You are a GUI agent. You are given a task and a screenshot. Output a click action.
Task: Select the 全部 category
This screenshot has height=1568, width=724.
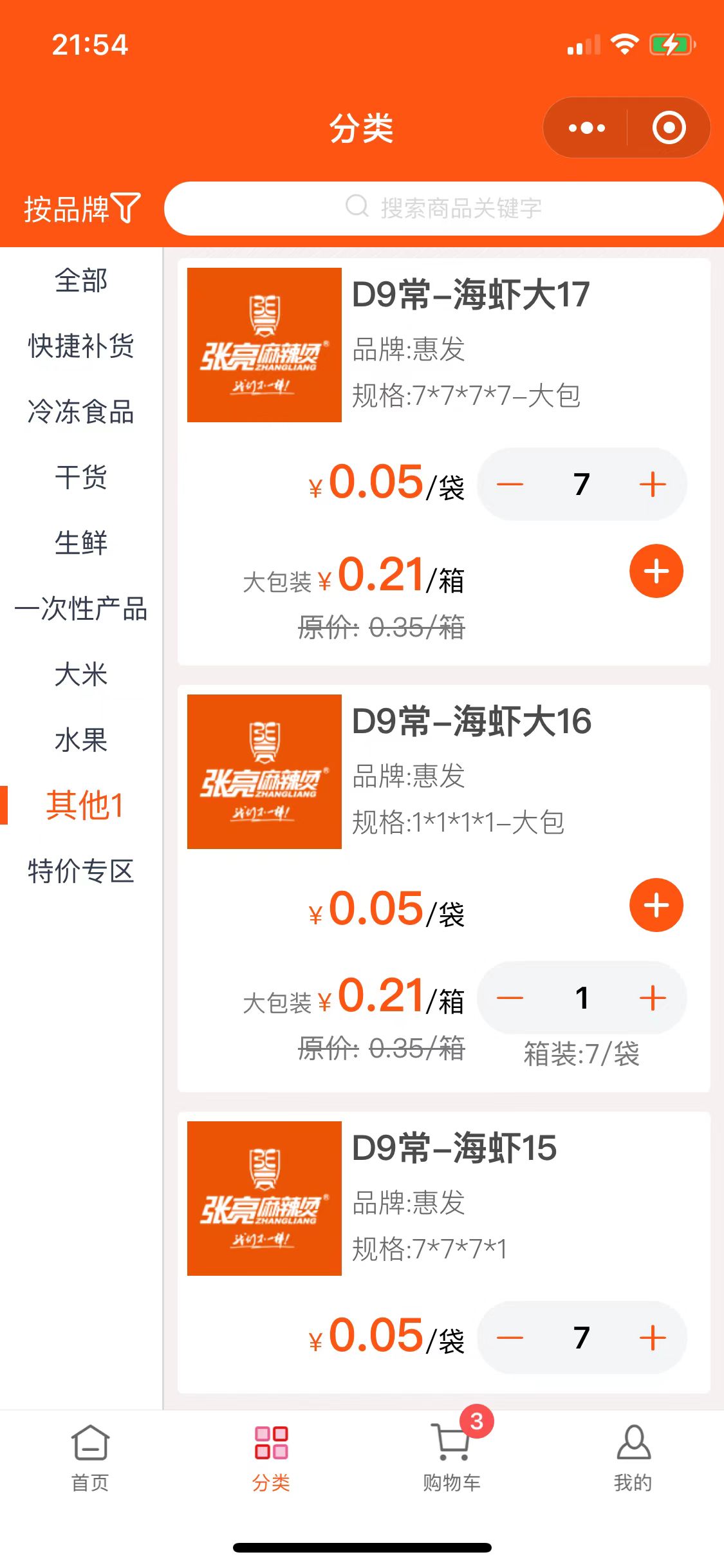click(81, 281)
